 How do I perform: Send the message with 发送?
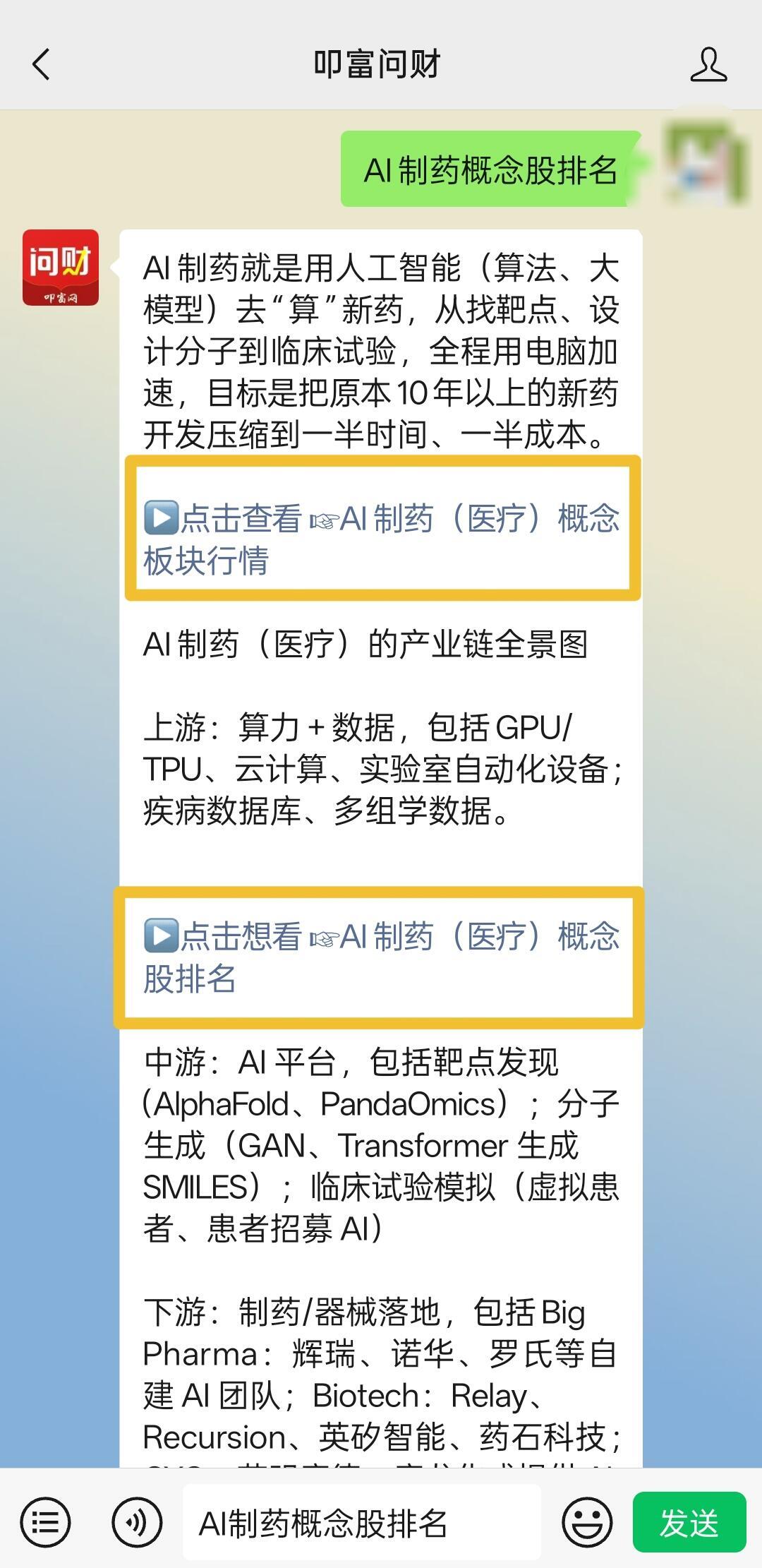[689, 1522]
